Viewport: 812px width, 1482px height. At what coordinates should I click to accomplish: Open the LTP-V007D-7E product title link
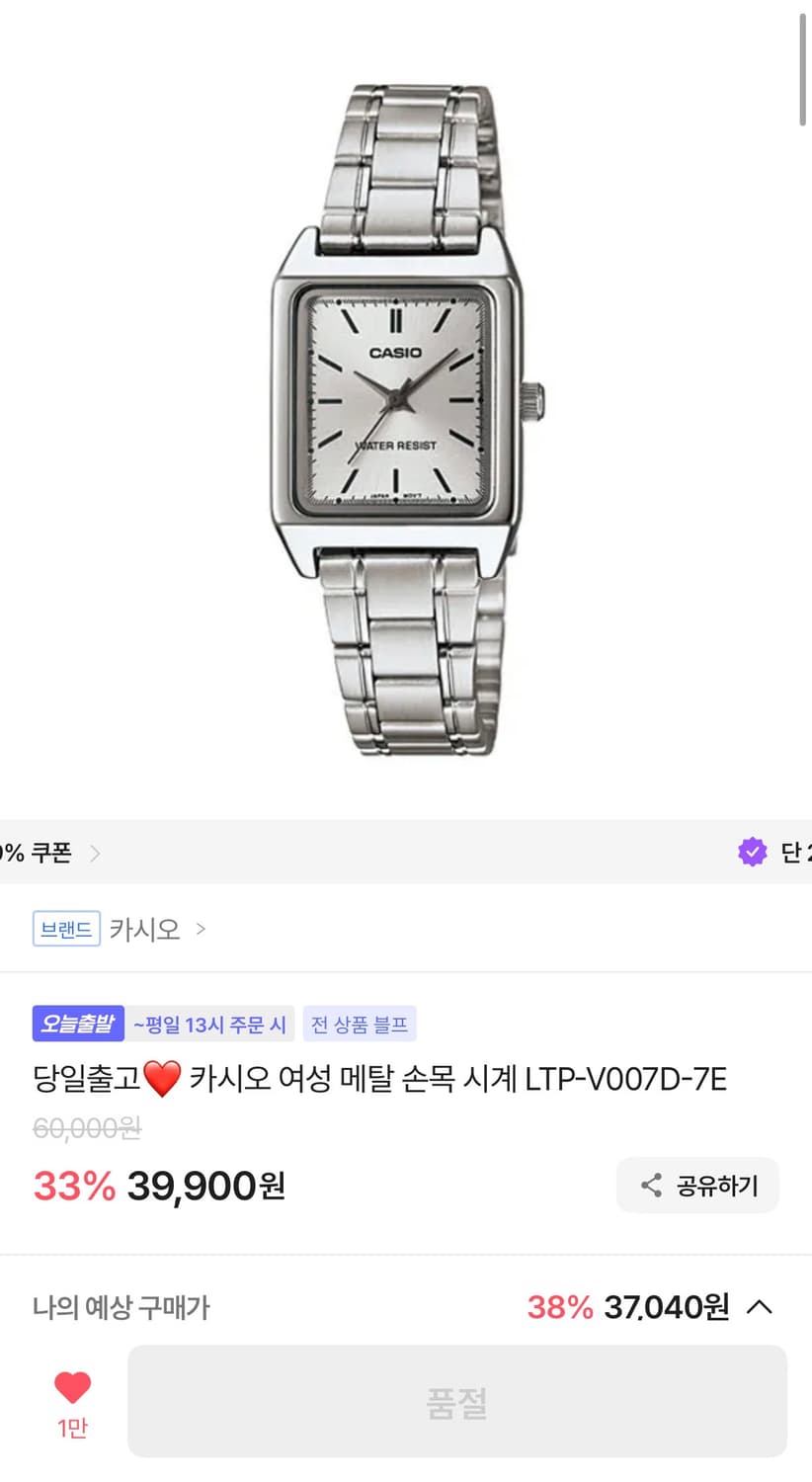[x=395, y=1079]
